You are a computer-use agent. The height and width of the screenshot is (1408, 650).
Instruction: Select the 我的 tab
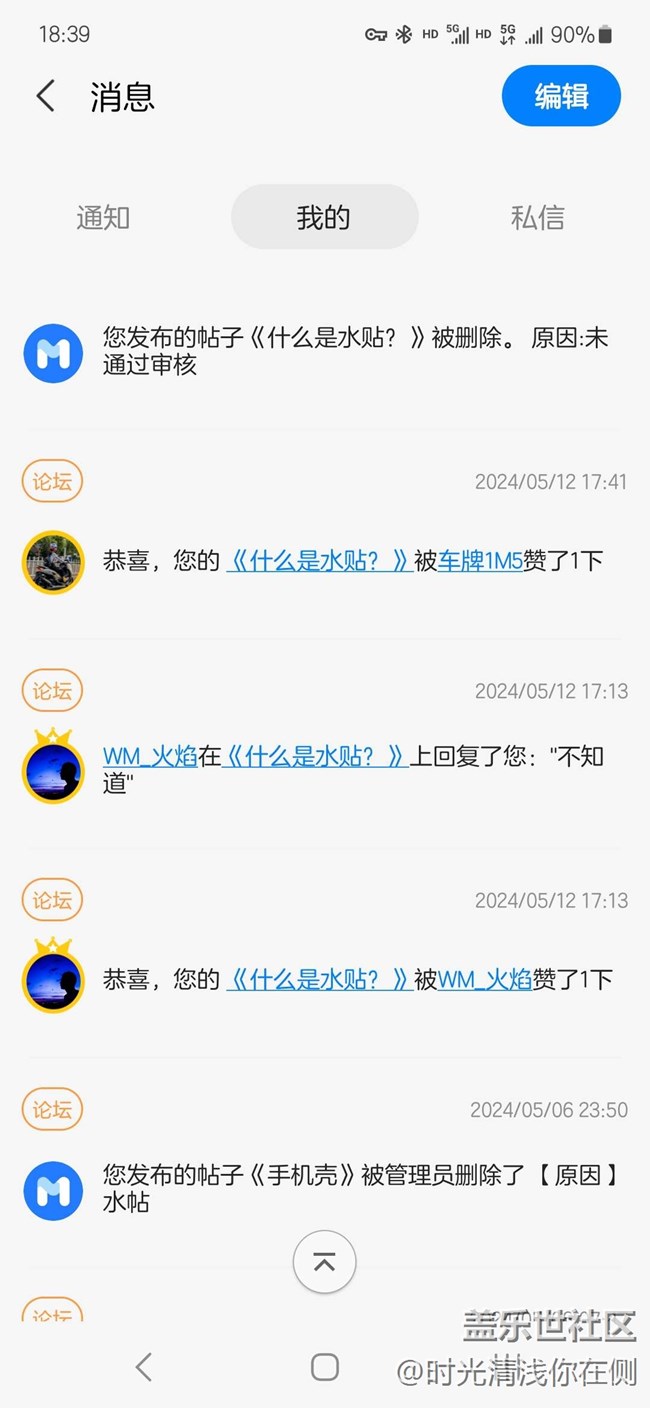tap(324, 217)
